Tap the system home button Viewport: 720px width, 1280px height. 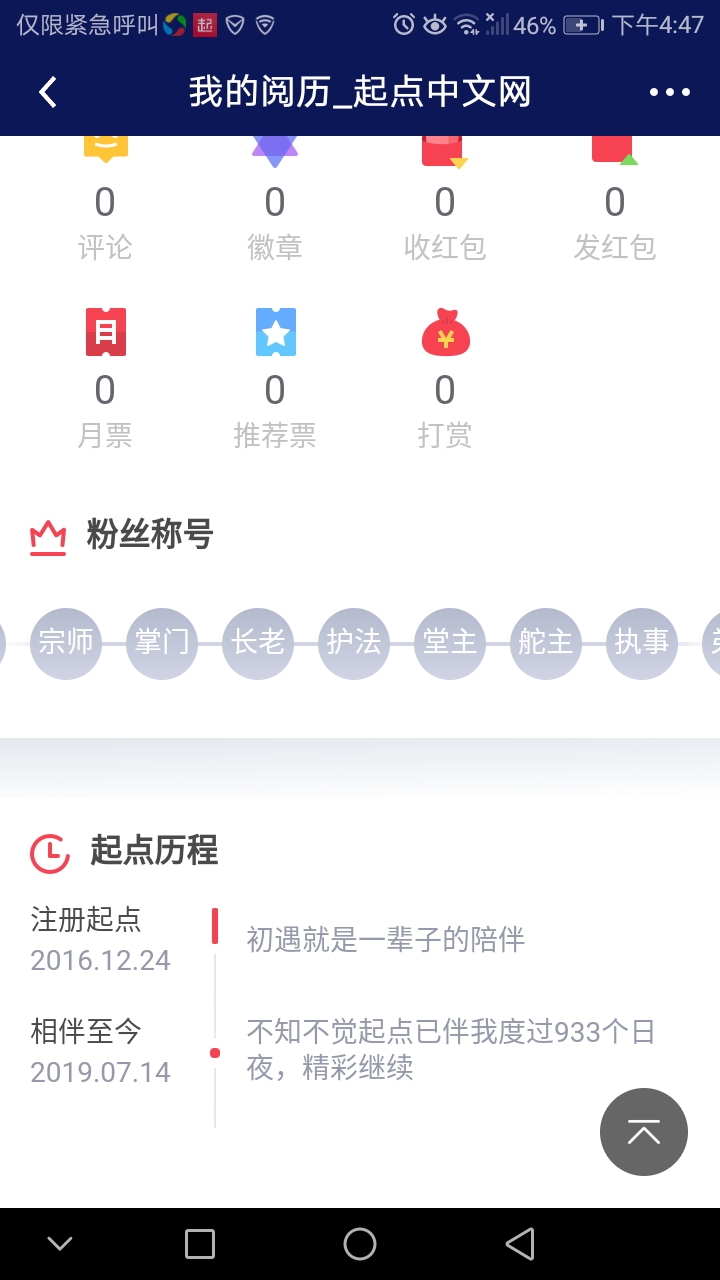tap(360, 1244)
